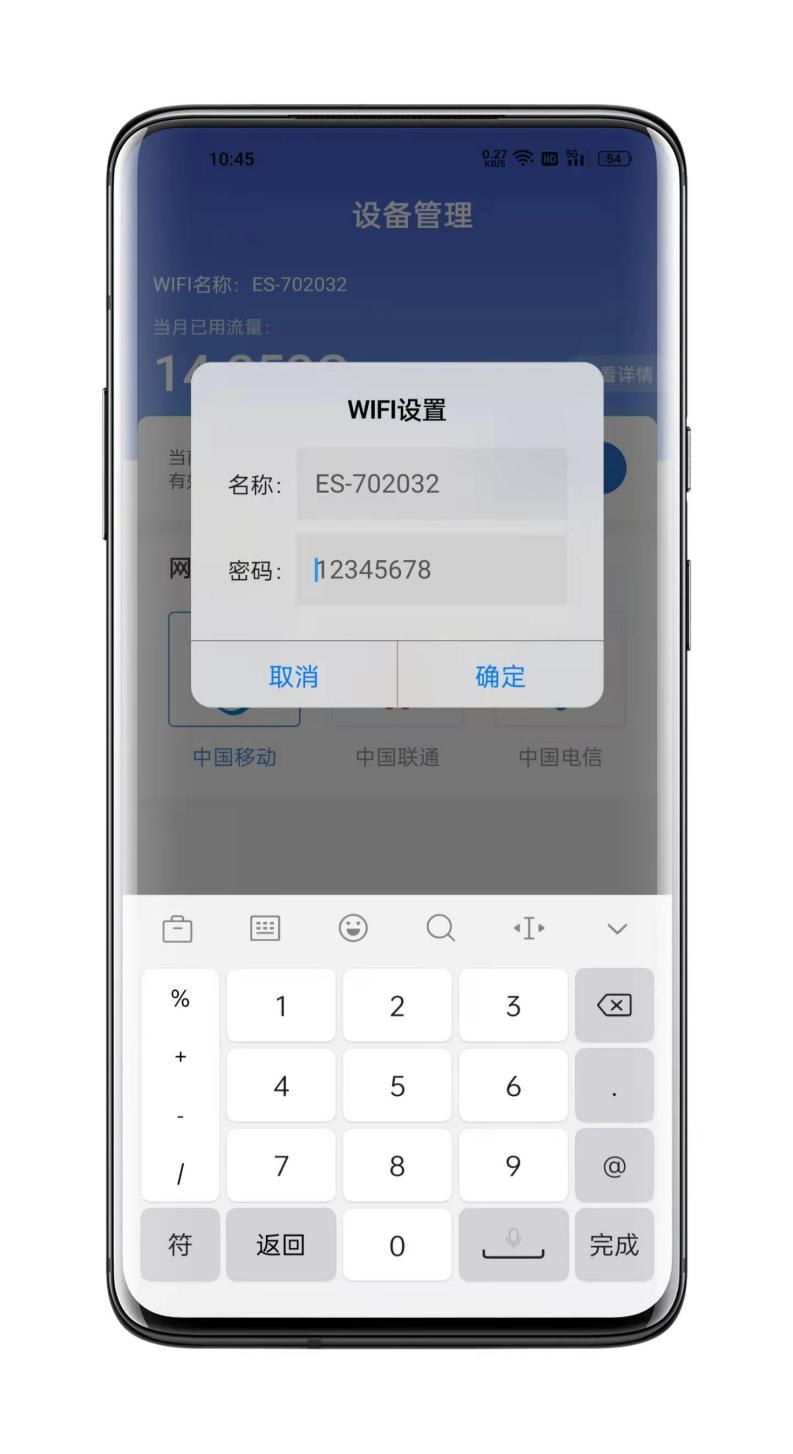Screen dimensions: 793x1454
Task: Tap the 0 key
Action: click(397, 1246)
